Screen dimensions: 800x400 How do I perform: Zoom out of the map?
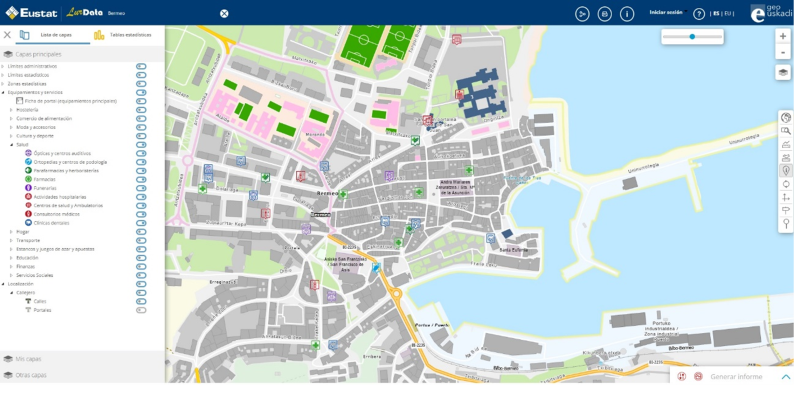point(783,50)
